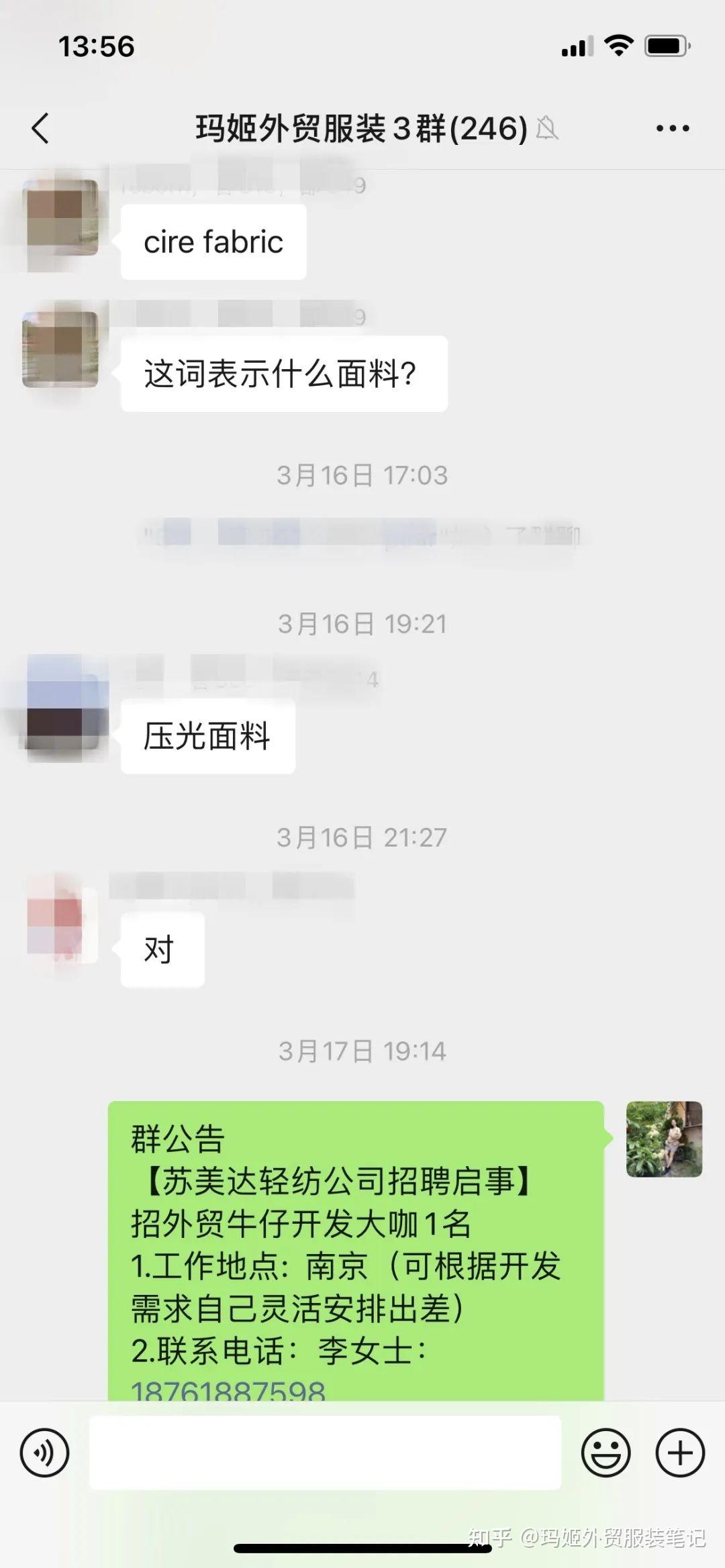This screenshot has width=725, height=1568.
Task: Tap the battery indicator
Action: point(664,46)
